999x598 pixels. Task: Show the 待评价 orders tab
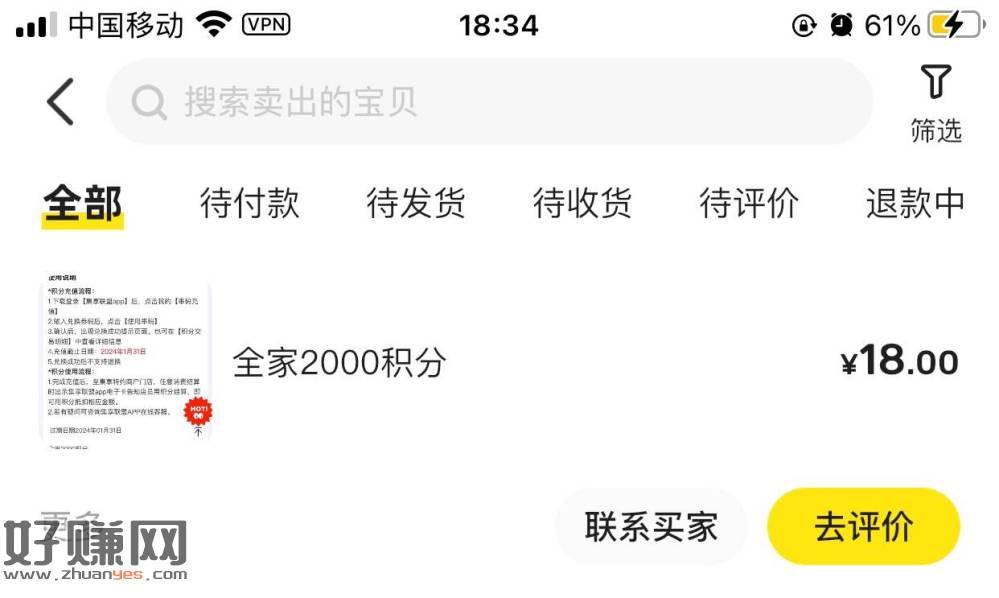pyautogui.click(x=749, y=204)
